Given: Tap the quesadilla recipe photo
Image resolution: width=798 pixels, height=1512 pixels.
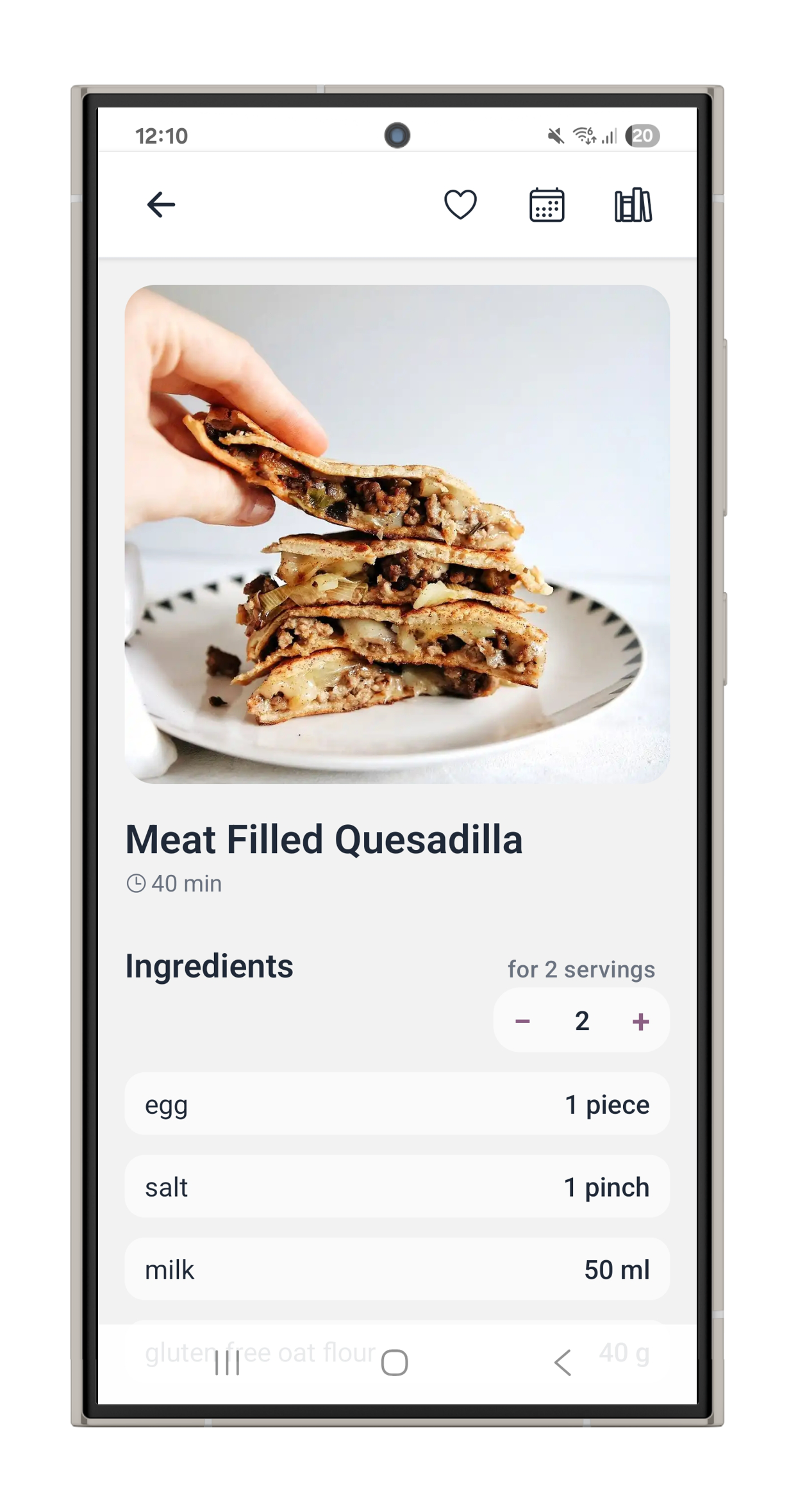Looking at the screenshot, I should click(396, 538).
